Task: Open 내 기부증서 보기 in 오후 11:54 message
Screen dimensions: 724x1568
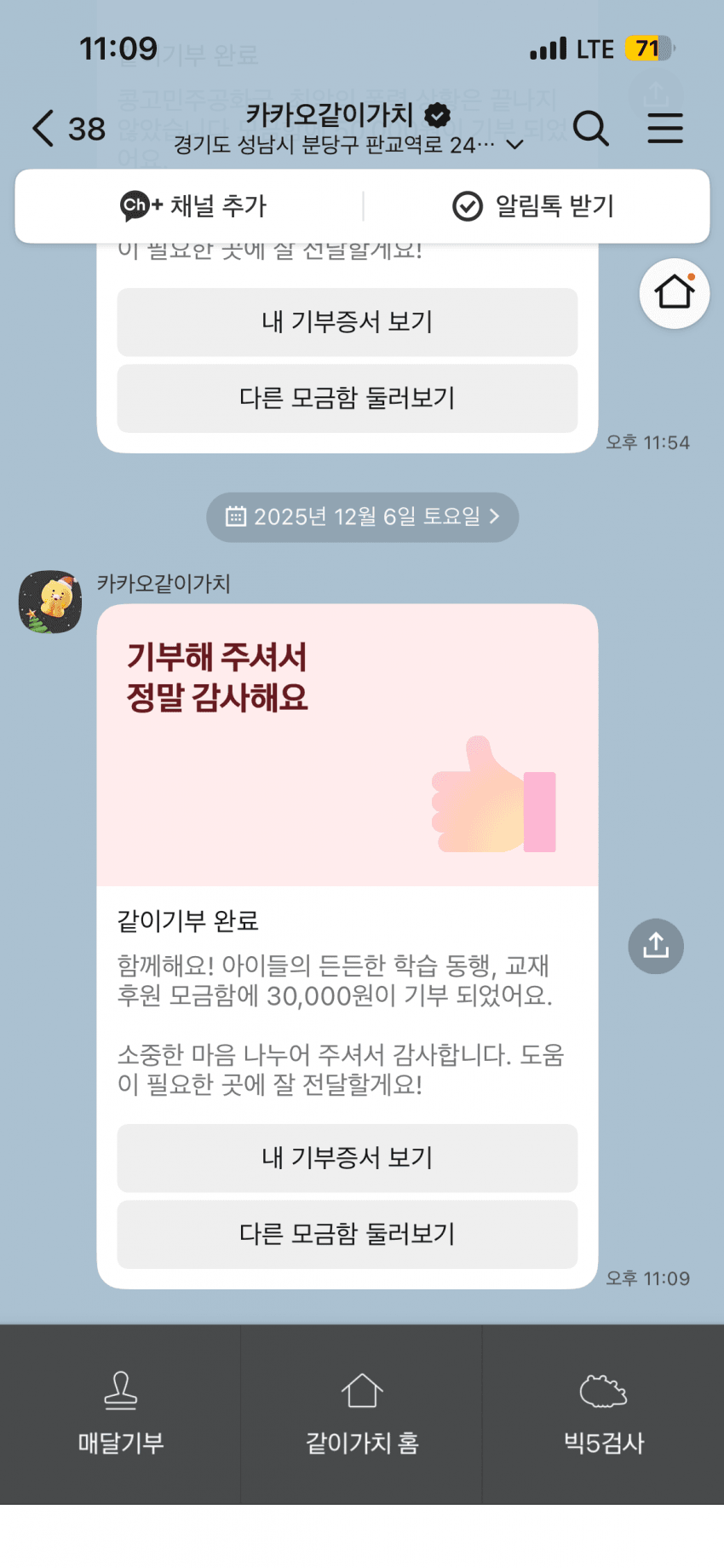Action: pyautogui.click(x=347, y=322)
